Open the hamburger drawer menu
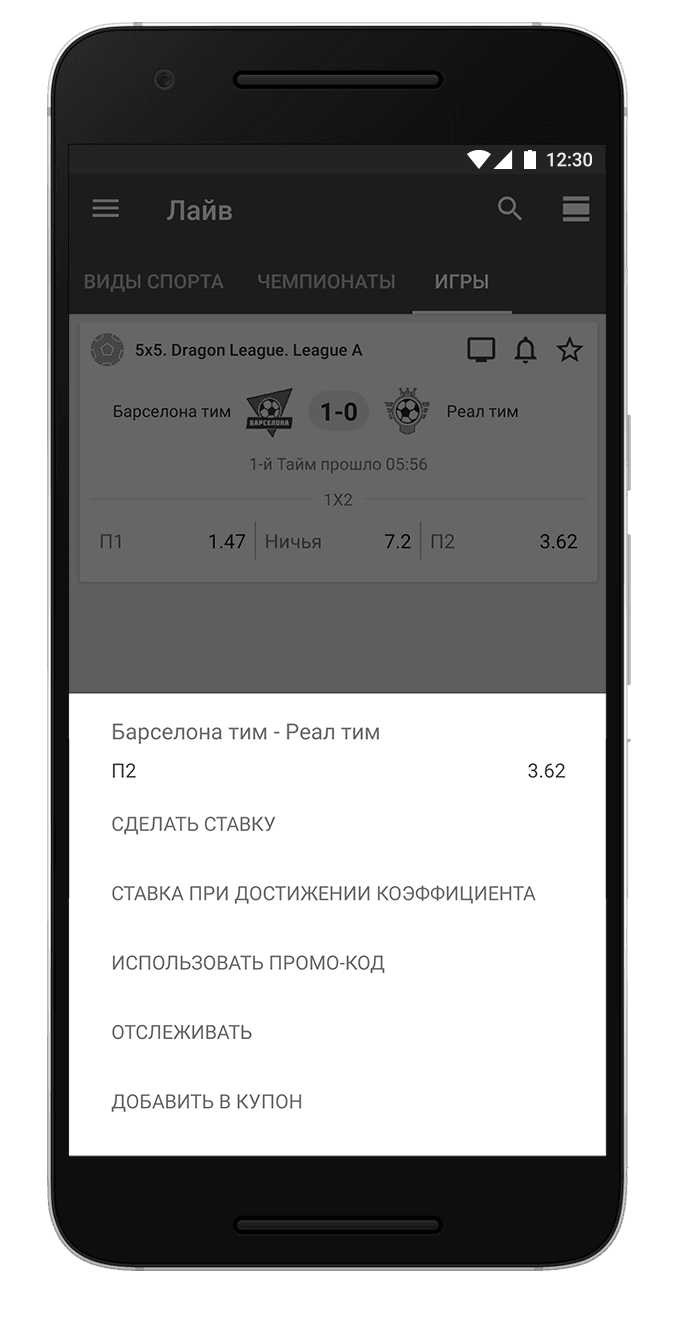678x1317 pixels. (106, 209)
